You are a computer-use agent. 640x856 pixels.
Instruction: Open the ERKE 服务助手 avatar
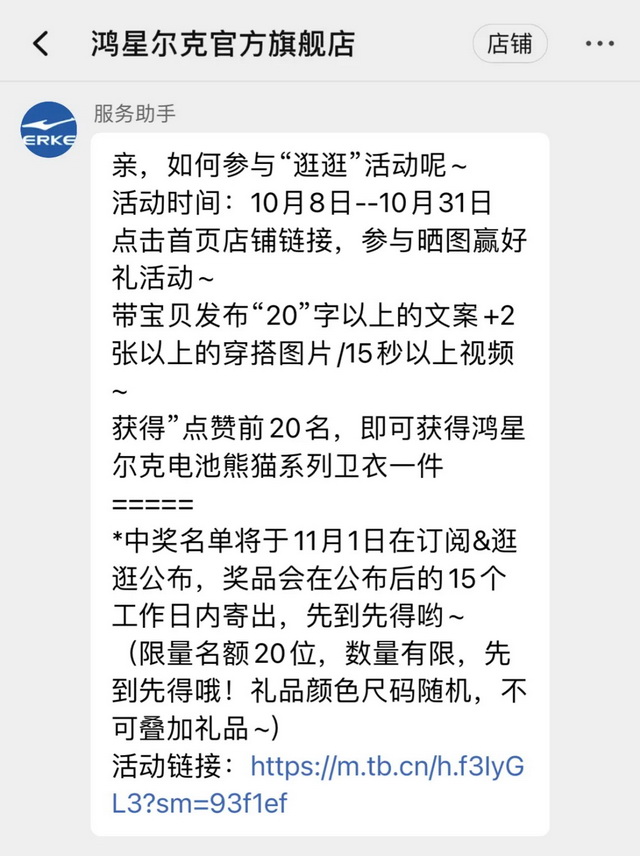point(48,130)
